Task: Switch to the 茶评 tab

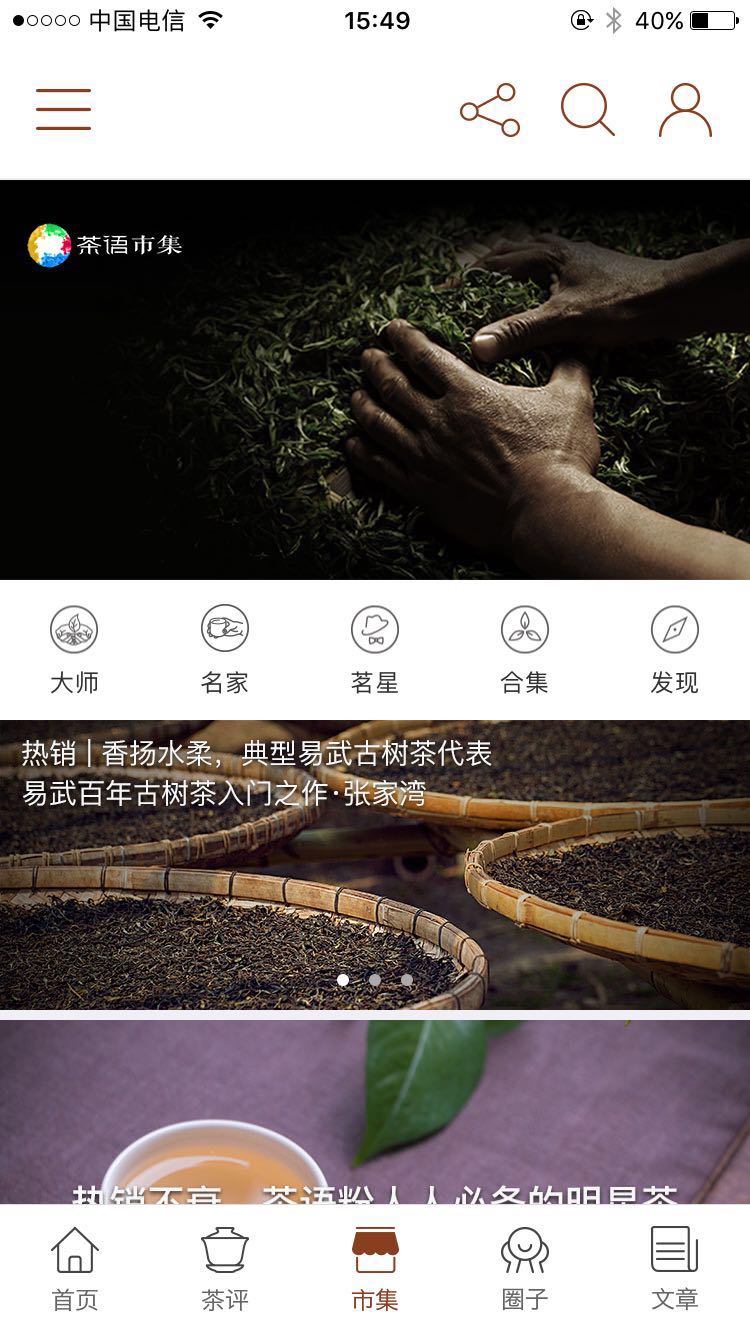Action: point(225,1268)
